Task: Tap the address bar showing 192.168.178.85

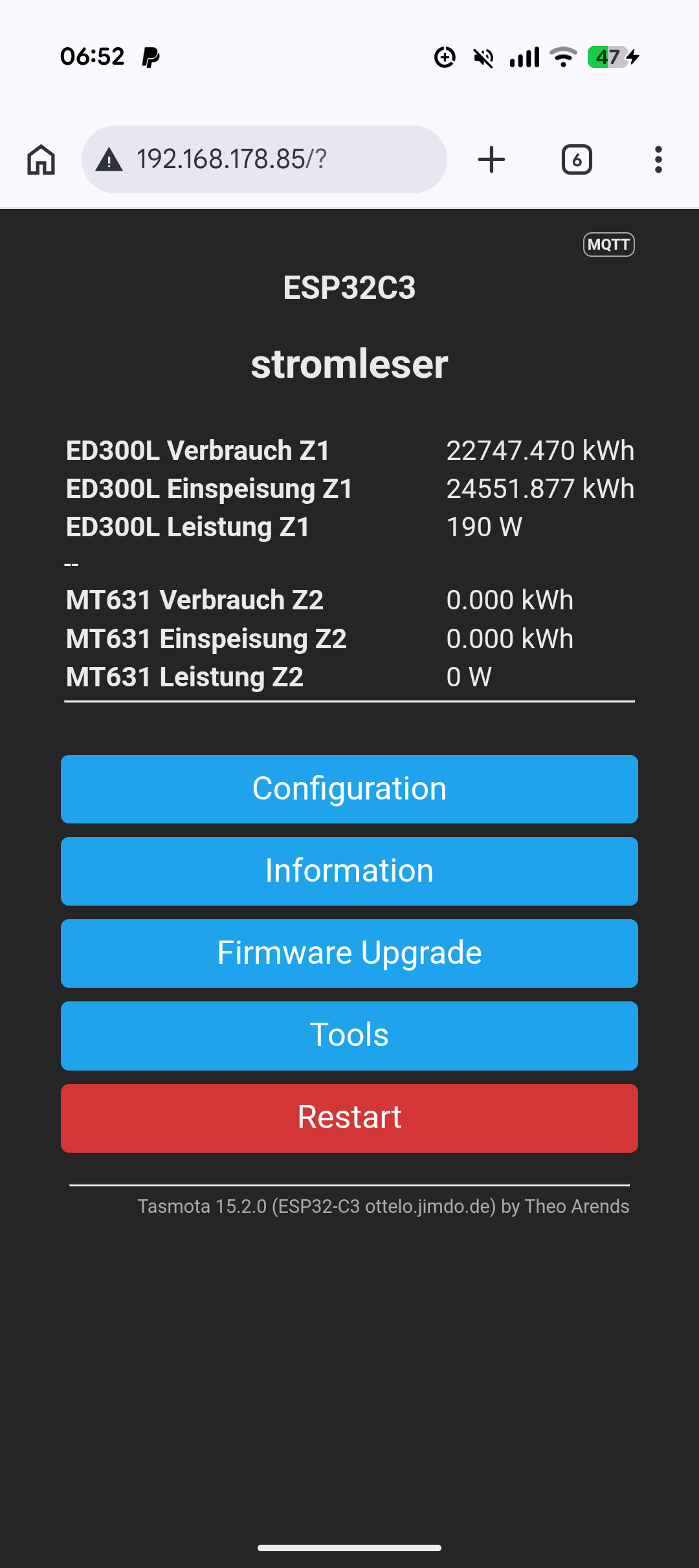Action: click(x=264, y=160)
